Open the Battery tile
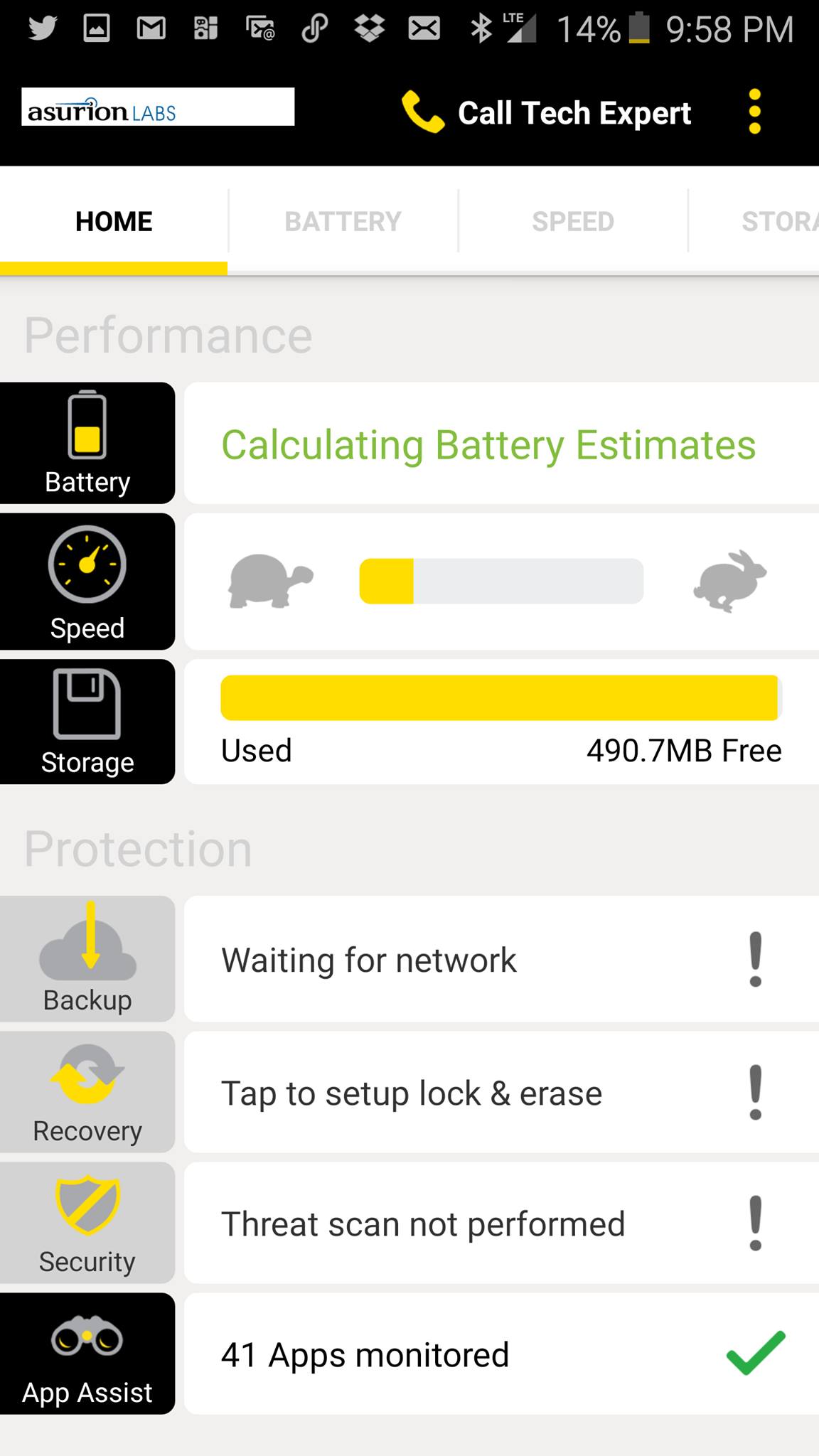This screenshot has width=819, height=1456. pyautogui.click(x=87, y=443)
